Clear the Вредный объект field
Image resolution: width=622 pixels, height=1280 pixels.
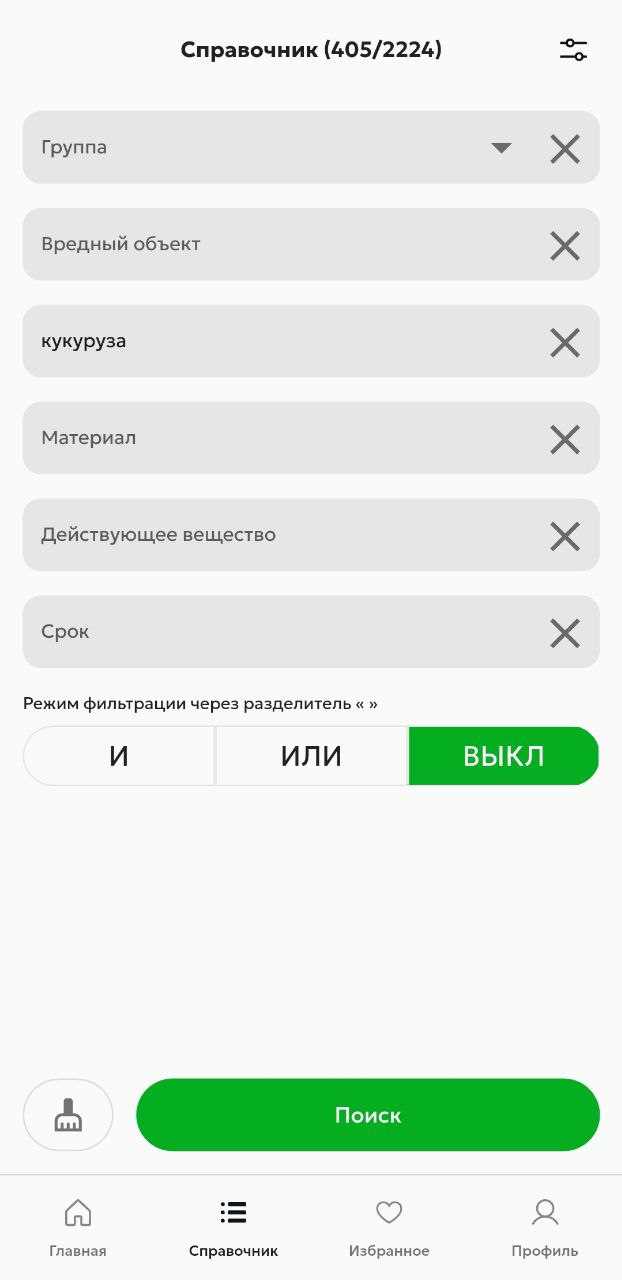click(565, 246)
